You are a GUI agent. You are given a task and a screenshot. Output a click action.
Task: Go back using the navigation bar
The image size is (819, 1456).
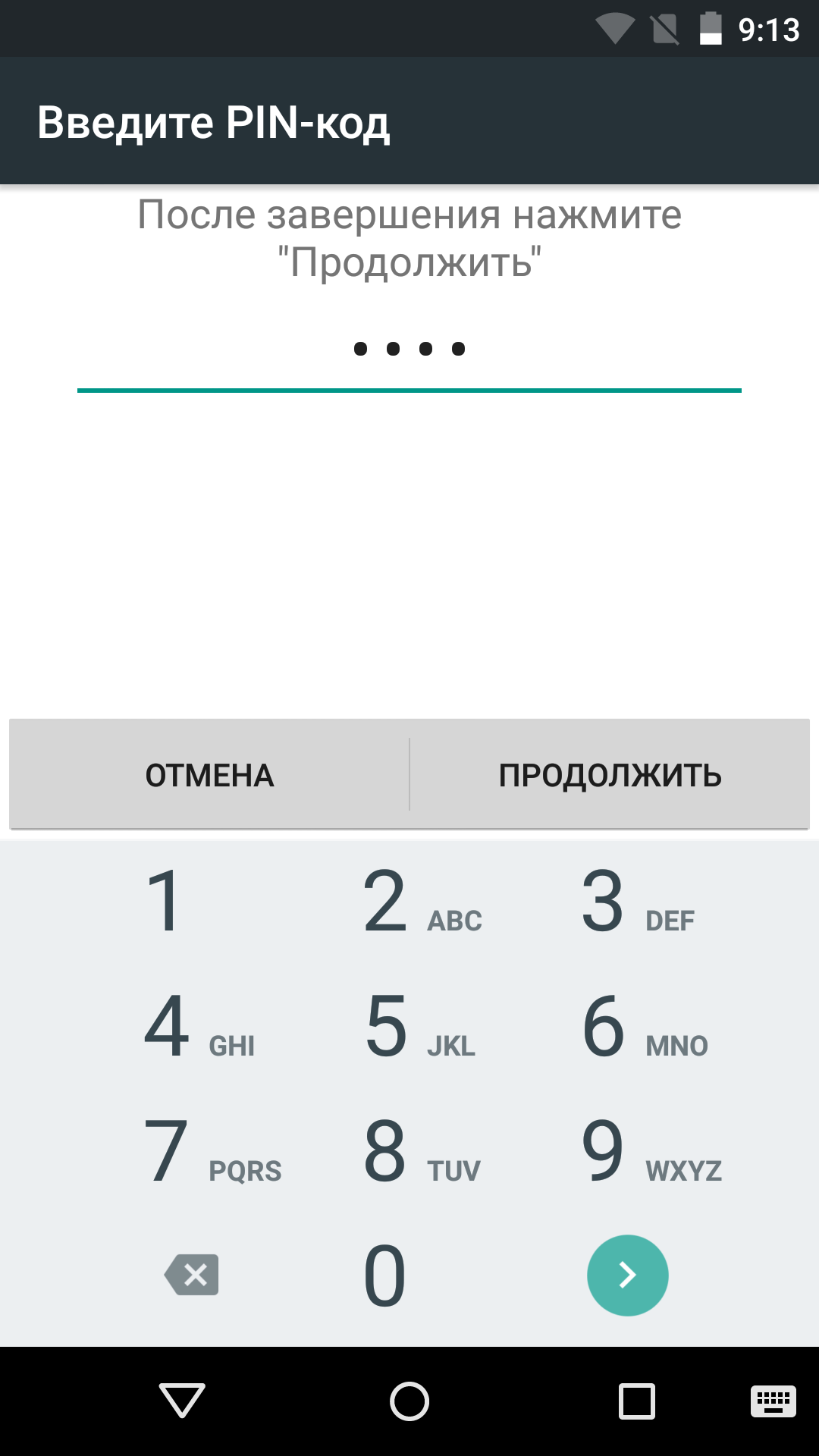point(182,1400)
